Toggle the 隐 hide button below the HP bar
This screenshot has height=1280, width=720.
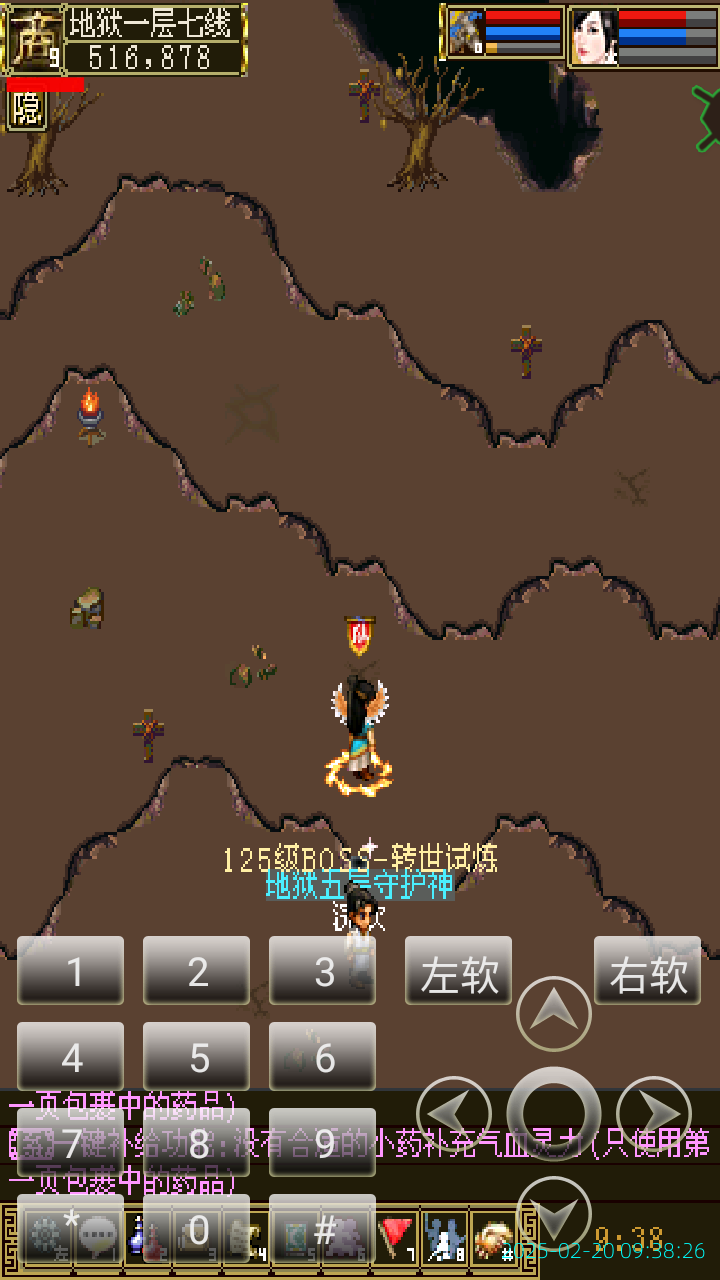(x=27, y=108)
